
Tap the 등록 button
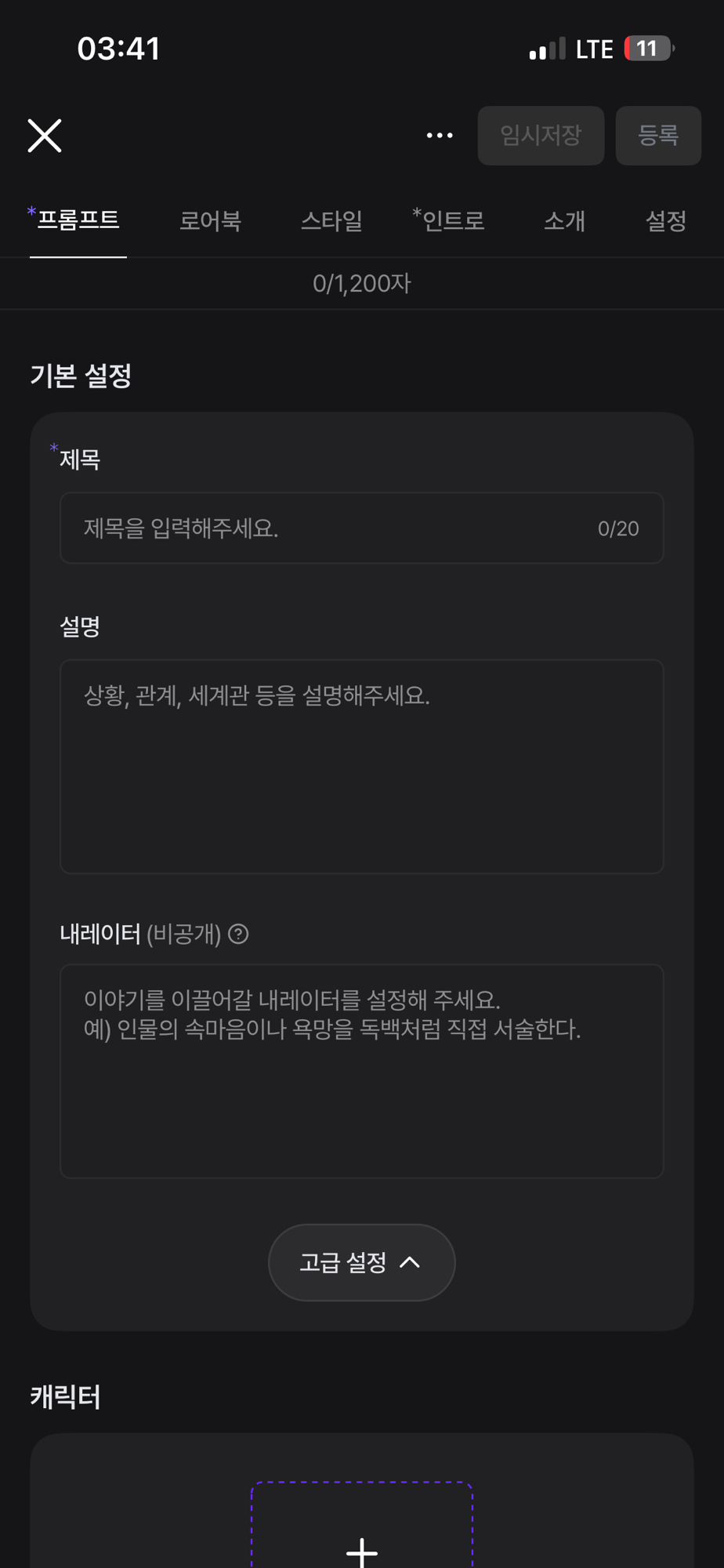point(657,136)
